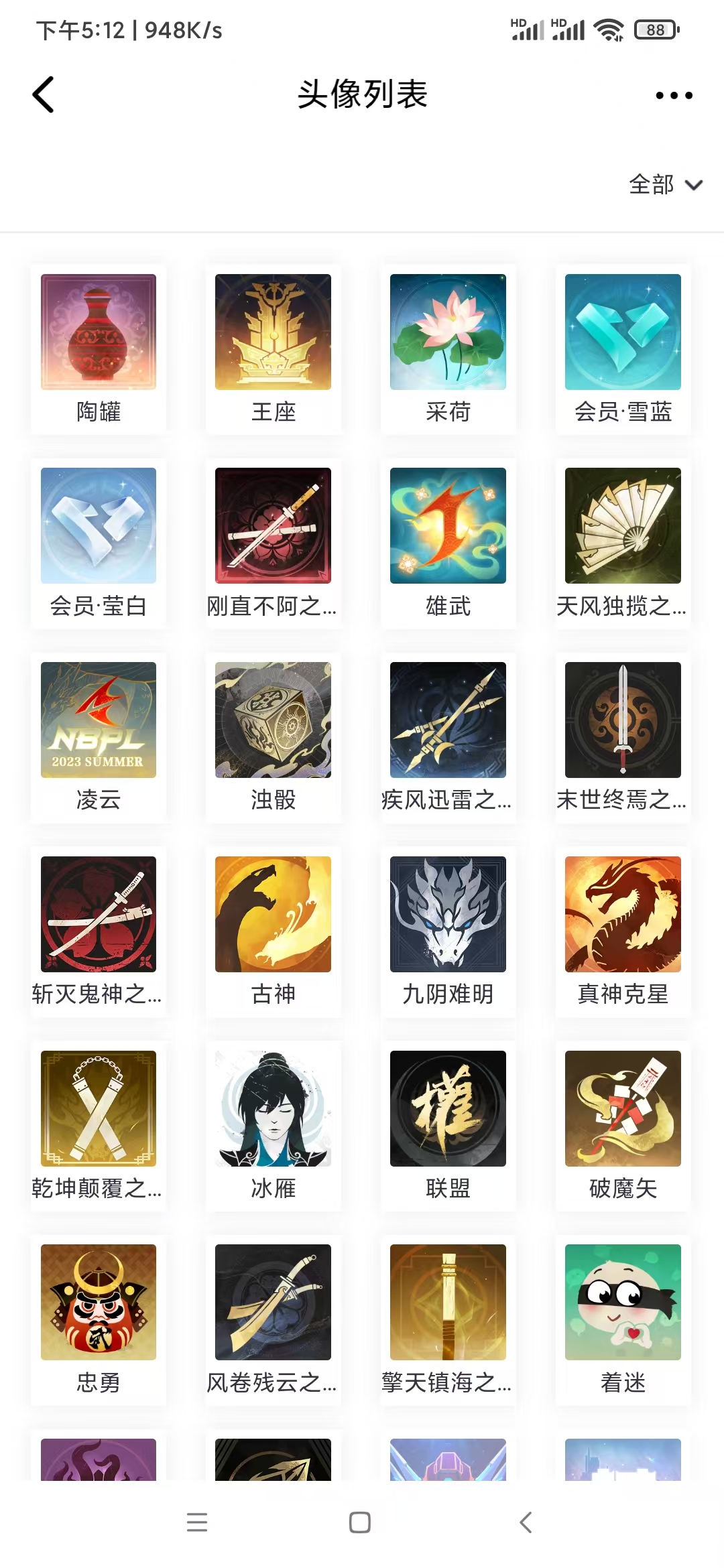Viewport: 724px width, 1568px height.
Task: Choose the 着迷 avatar
Action: [x=623, y=1303]
